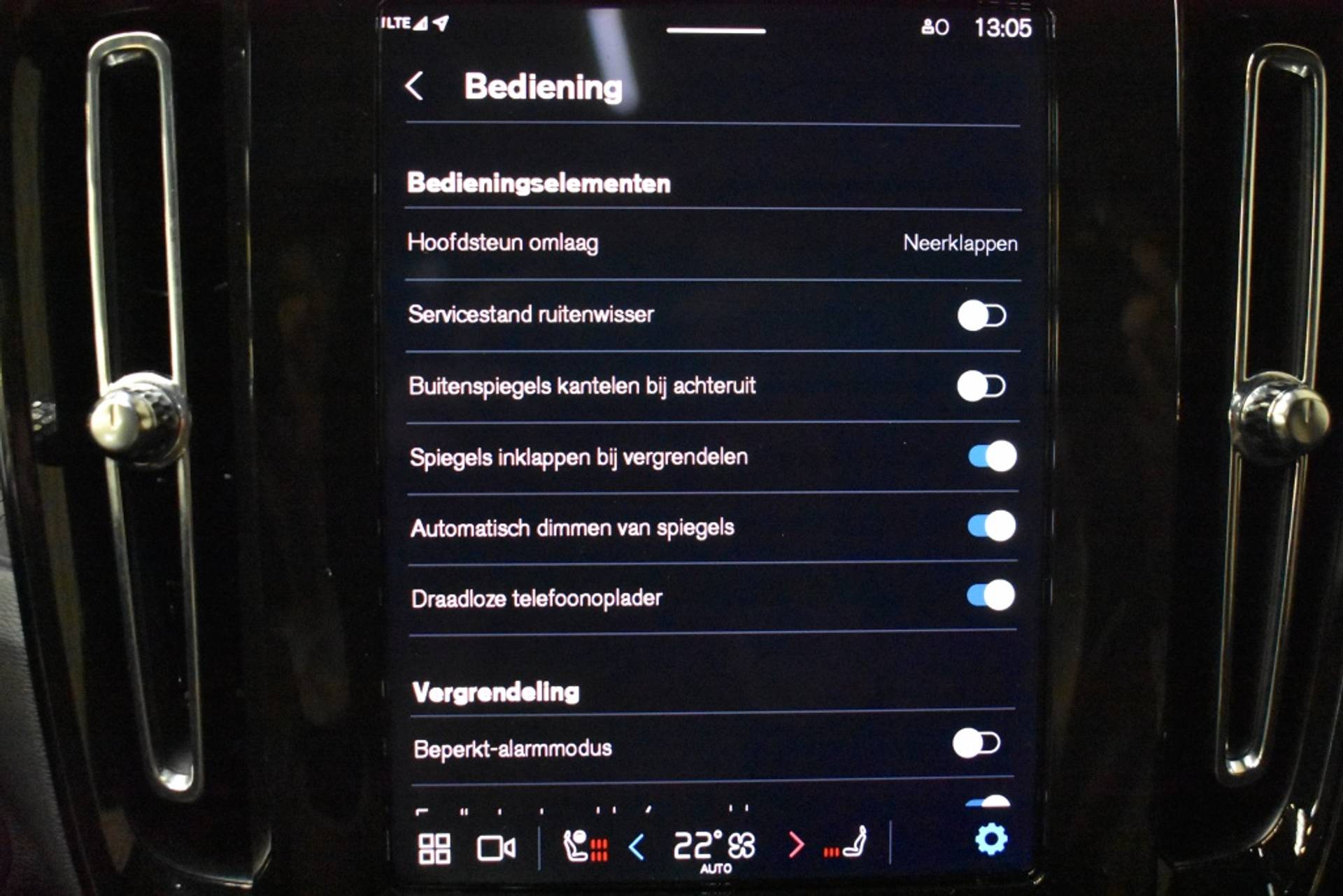
Task: Open the home grid icon
Action: coord(434,848)
